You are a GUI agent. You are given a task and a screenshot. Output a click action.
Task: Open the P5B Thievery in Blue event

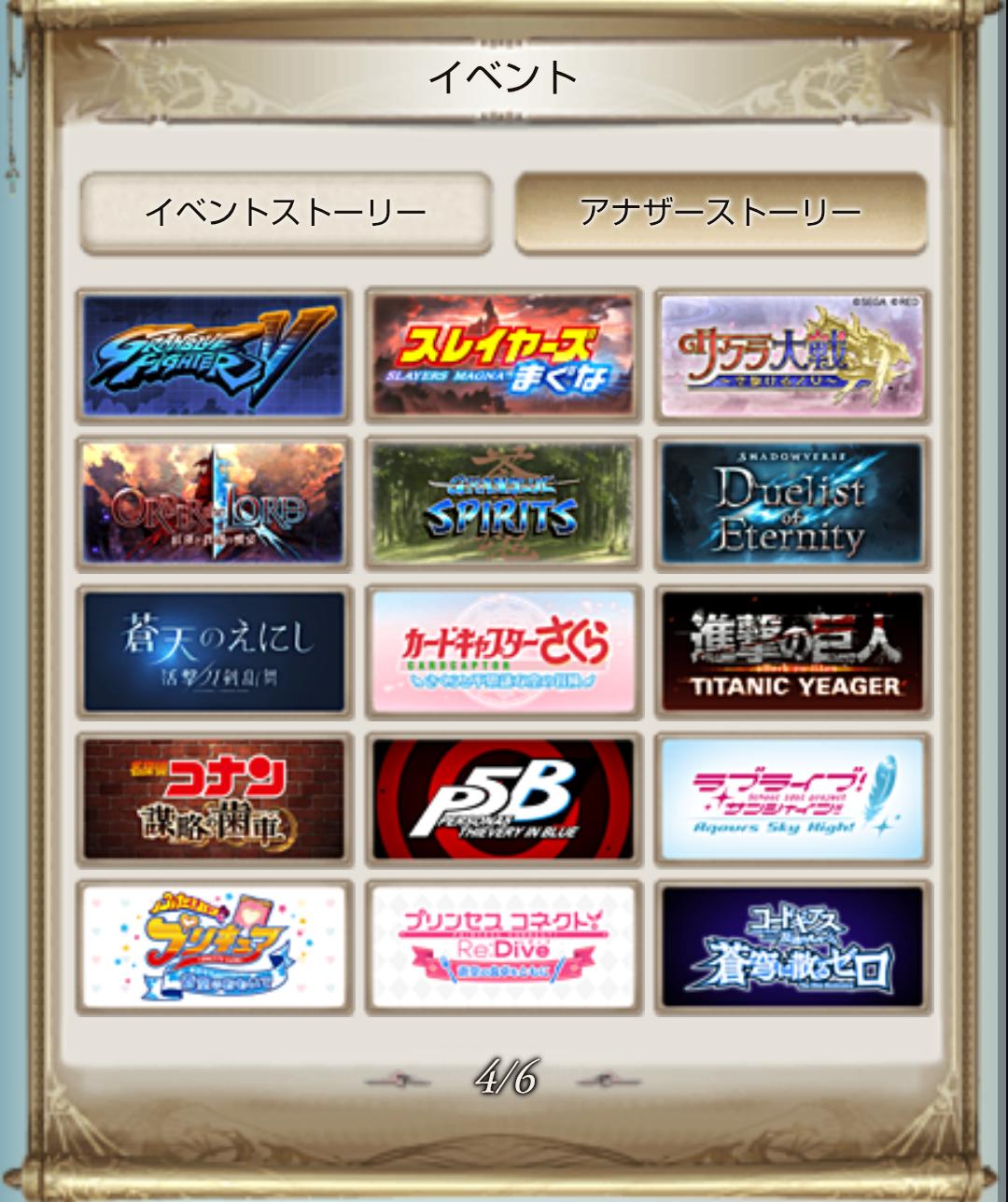point(503,799)
